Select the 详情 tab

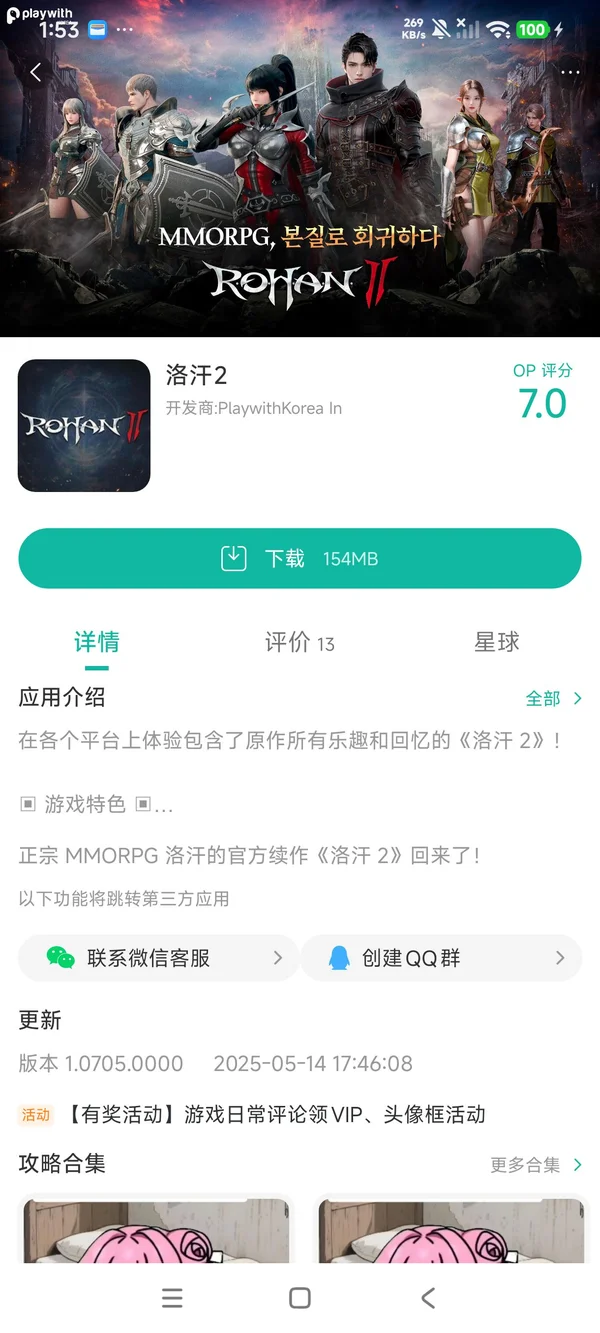97,642
